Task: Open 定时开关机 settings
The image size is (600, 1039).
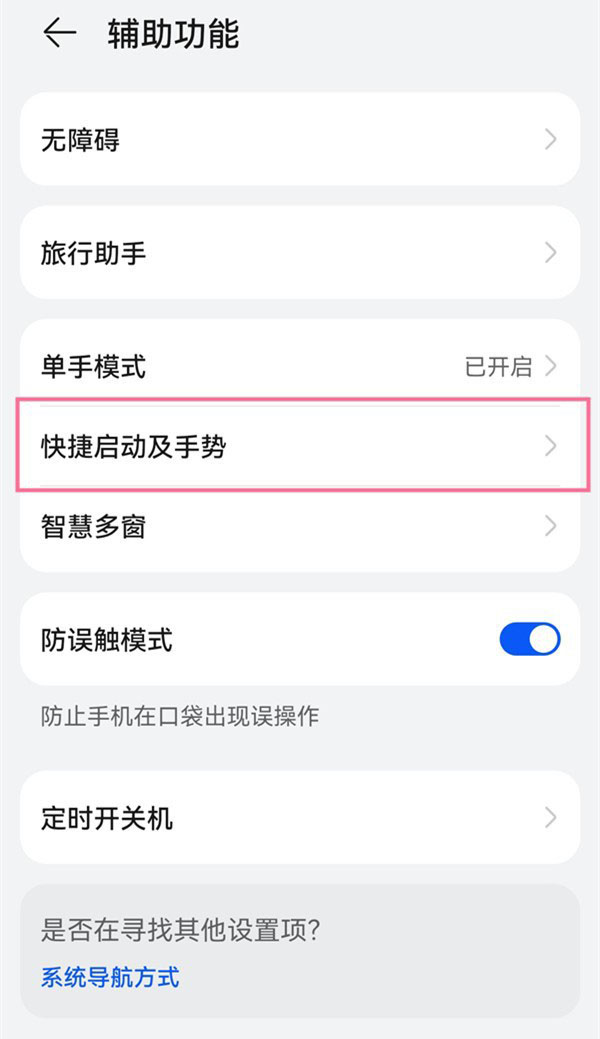Action: [300, 817]
